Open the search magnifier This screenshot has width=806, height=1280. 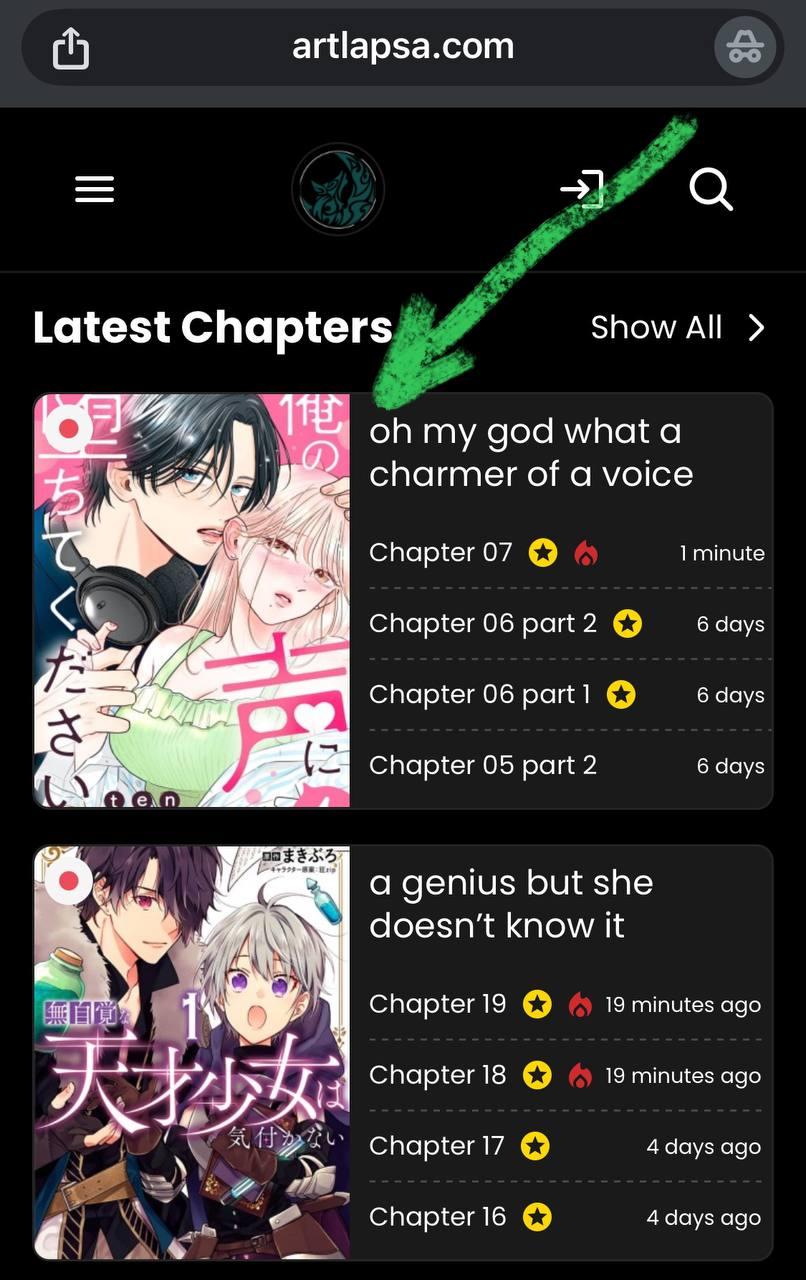click(x=711, y=189)
